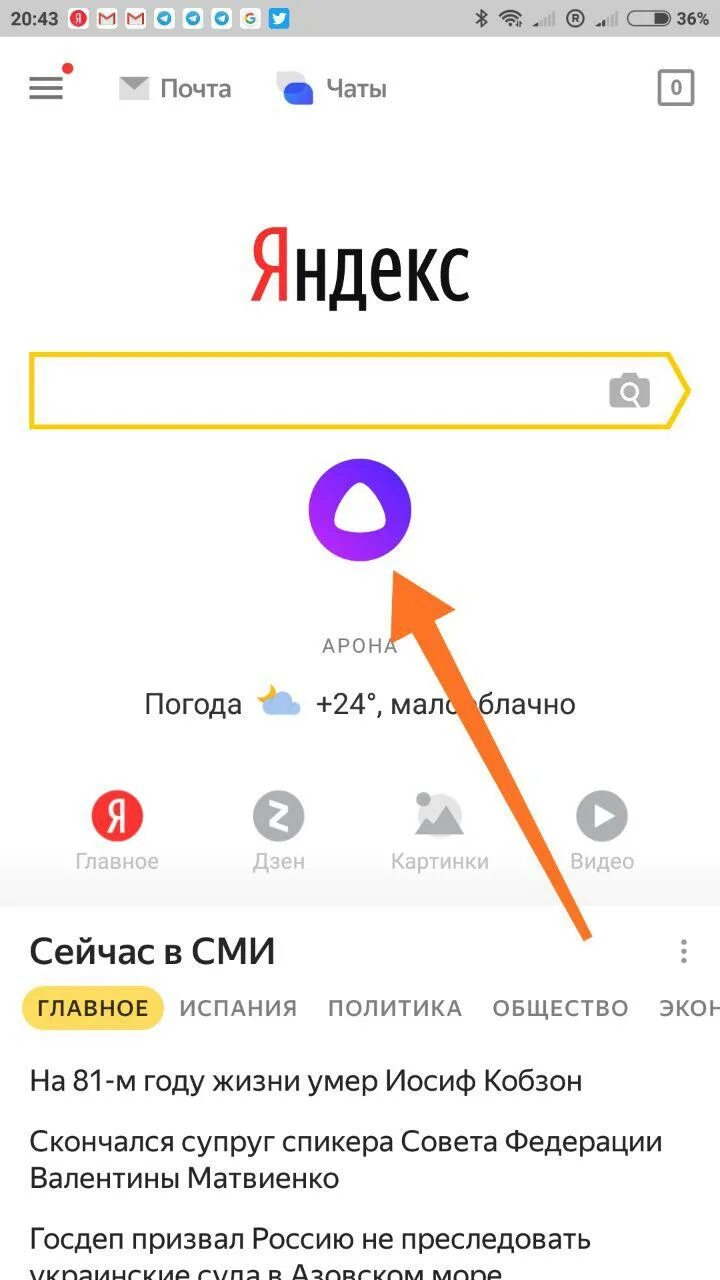Open the Погода weather forecast
The width and height of the screenshot is (720, 1280).
[x=360, y=703]
